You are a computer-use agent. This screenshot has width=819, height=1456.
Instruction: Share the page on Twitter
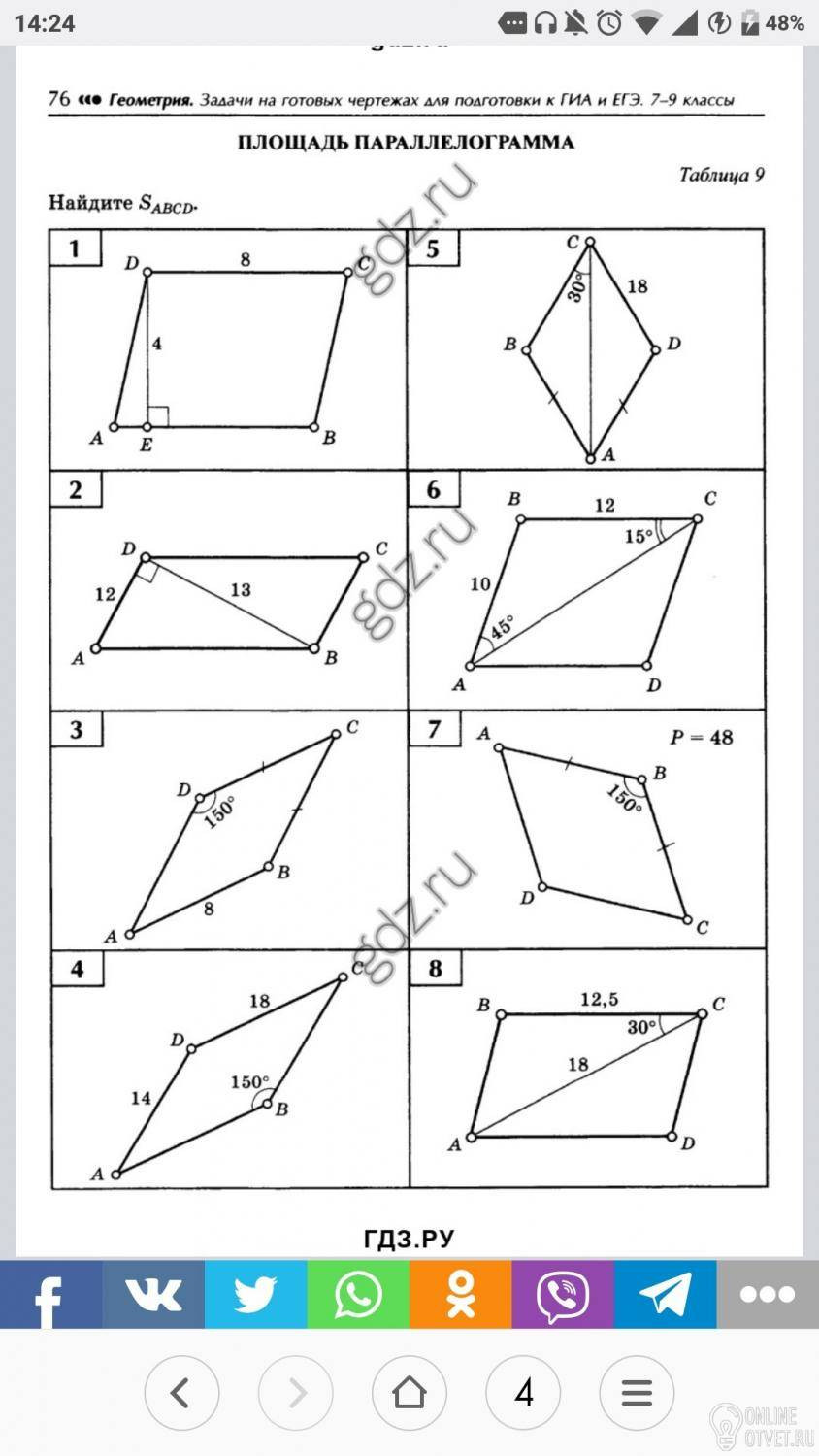pos(256,1294)
